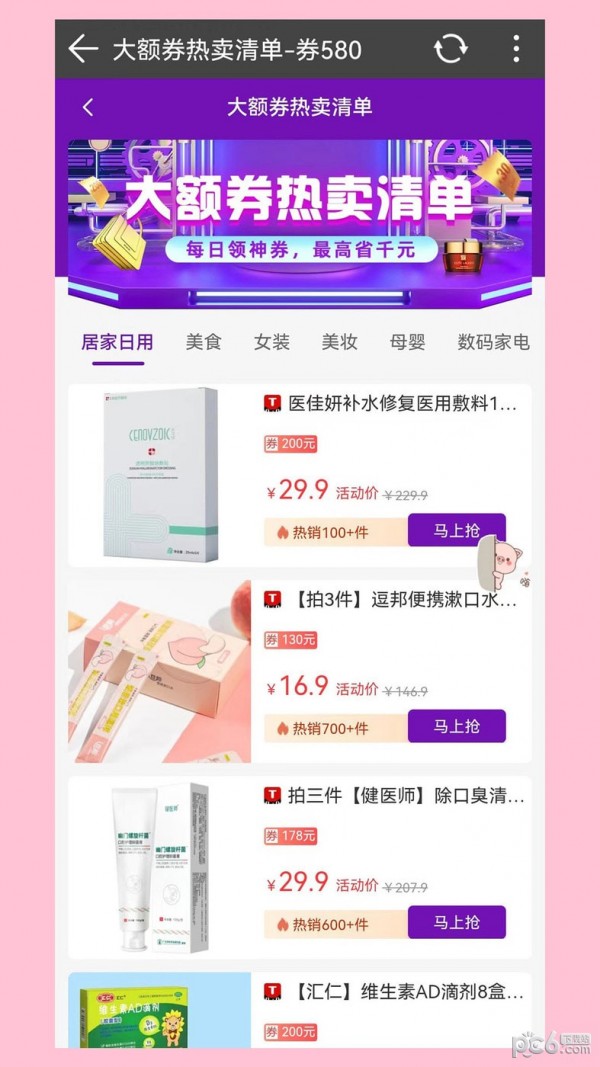Switch to the 美食 tab
Viewport: 600px width, 1067px height.
[203, 342]
